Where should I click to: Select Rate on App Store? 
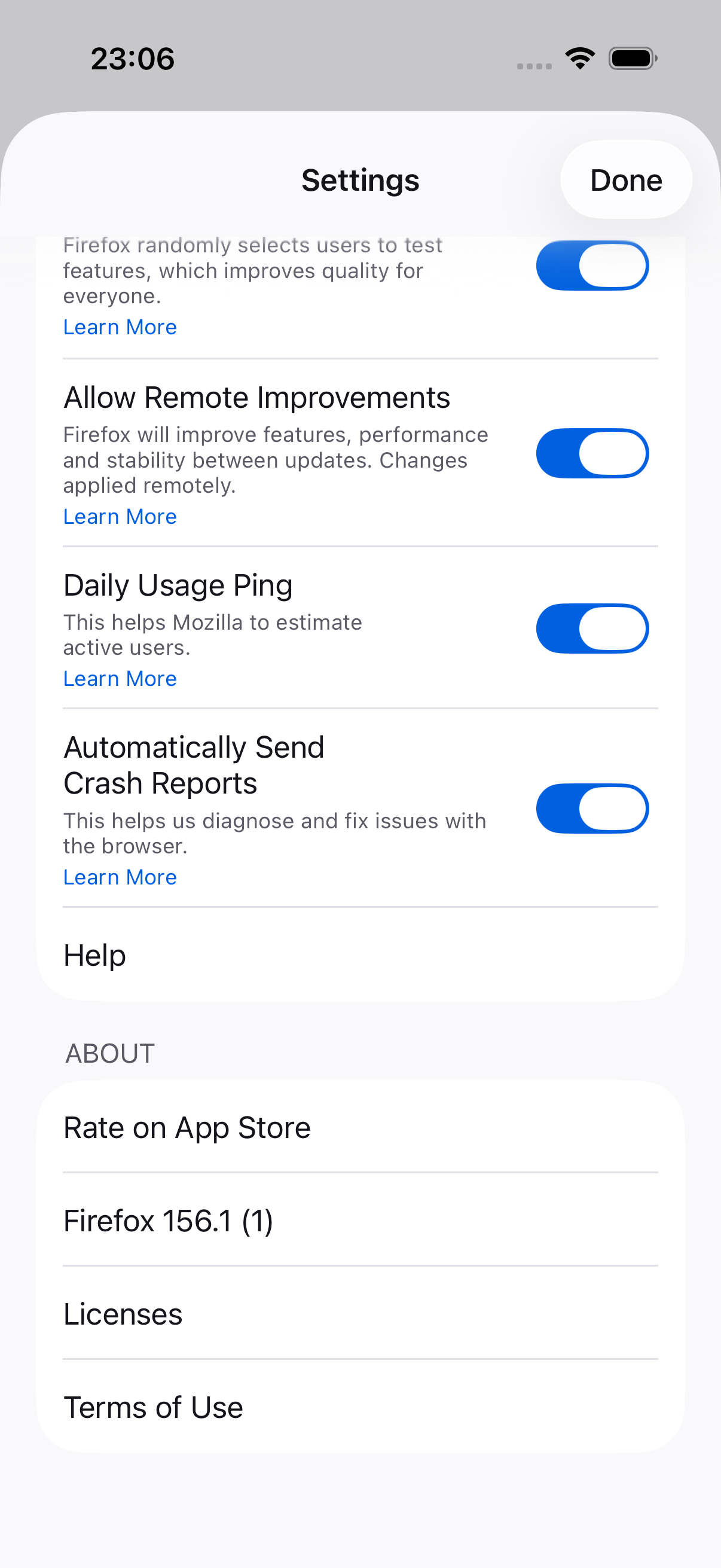(x=360, y=1127)
